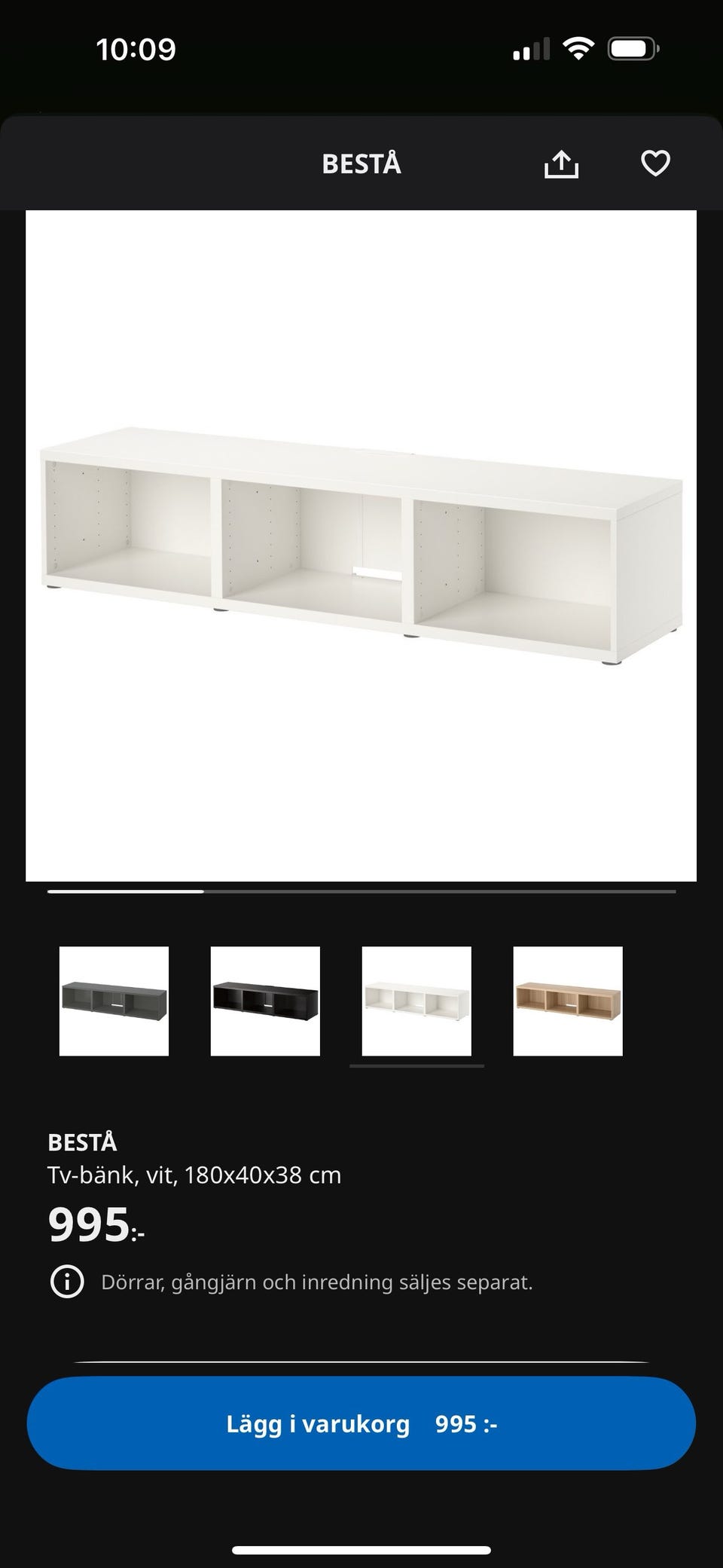Tap the image carousel progress bar
This screenshot has height=1568, width=723.
[361, 891]
